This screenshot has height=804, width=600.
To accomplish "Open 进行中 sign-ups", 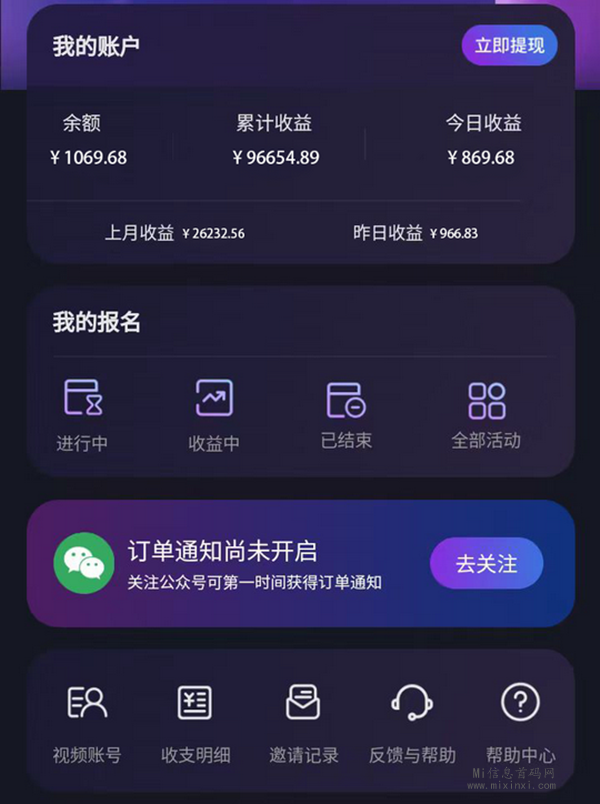I will pyautogui.click(x=83, y=412).
